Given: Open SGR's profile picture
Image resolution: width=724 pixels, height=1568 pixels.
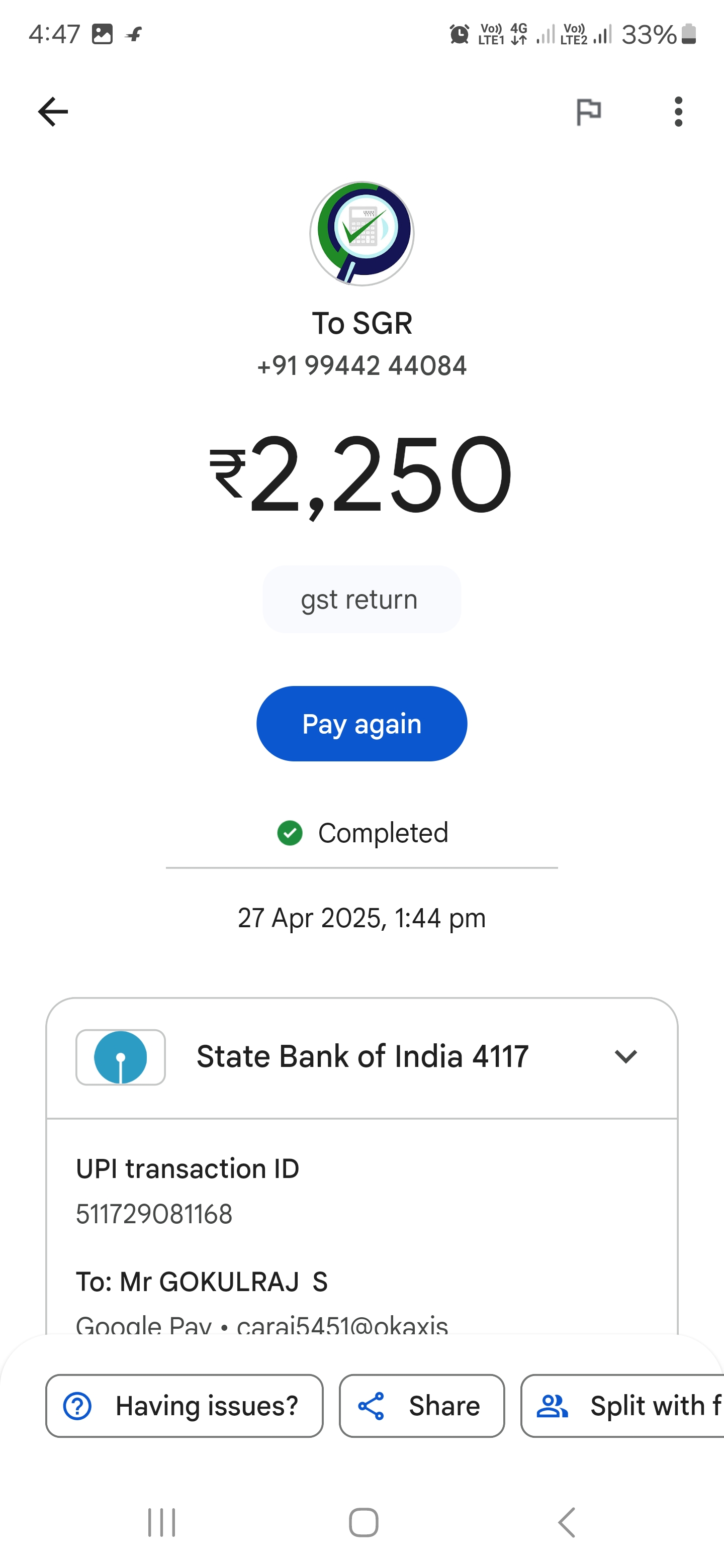Looking at the screenshot, I should 361,234.
